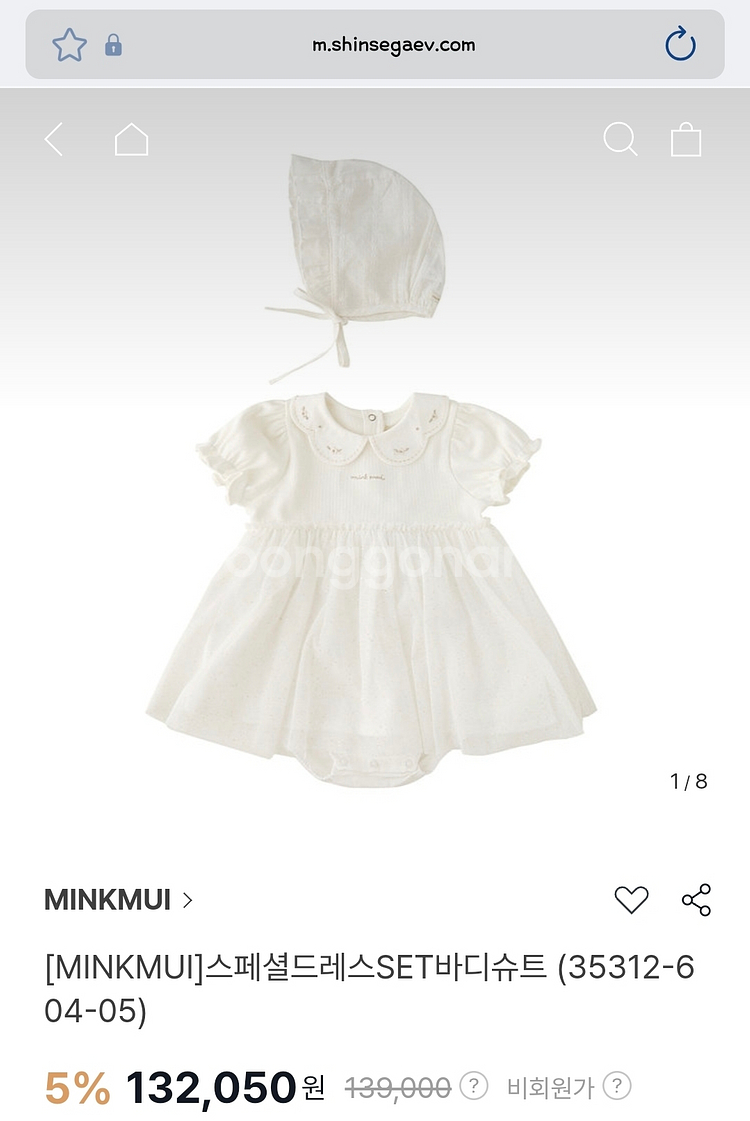Add this dress set to wishlist
The width and height of the screenshot is (750, 1121).
click(631, 900)
